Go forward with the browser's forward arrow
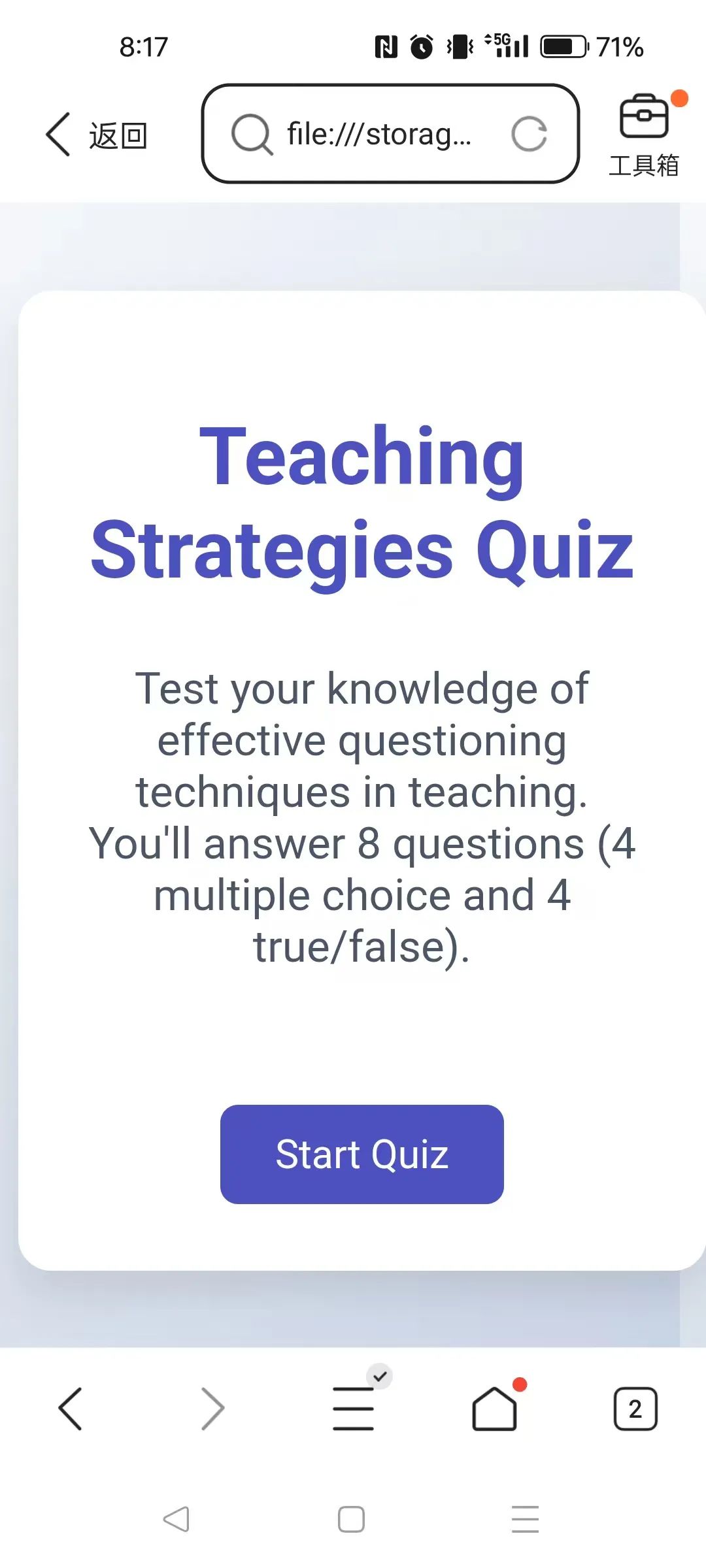Screen dimensions: 706x1568 point(212,1409)
